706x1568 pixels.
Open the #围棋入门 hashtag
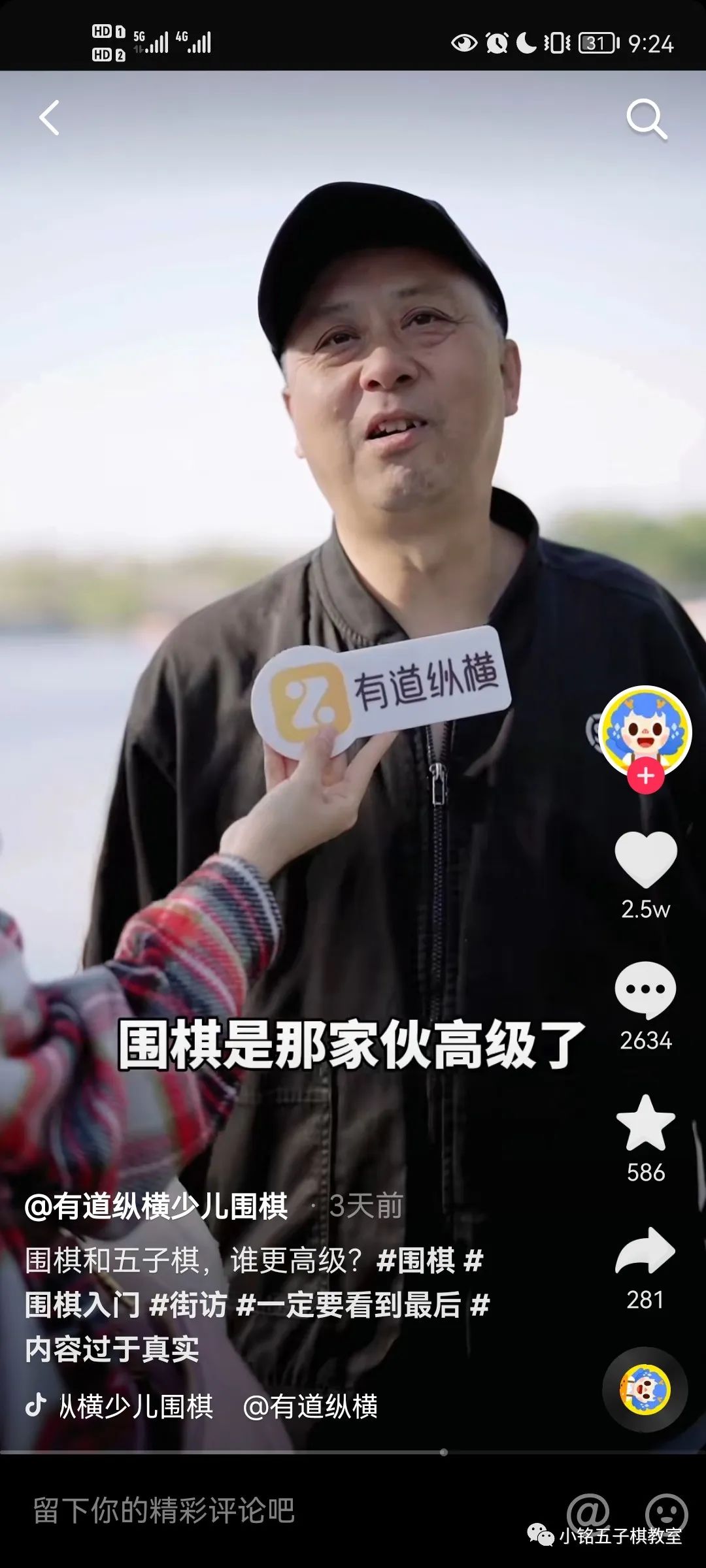pyautogui.click(x=82, y=1305)
